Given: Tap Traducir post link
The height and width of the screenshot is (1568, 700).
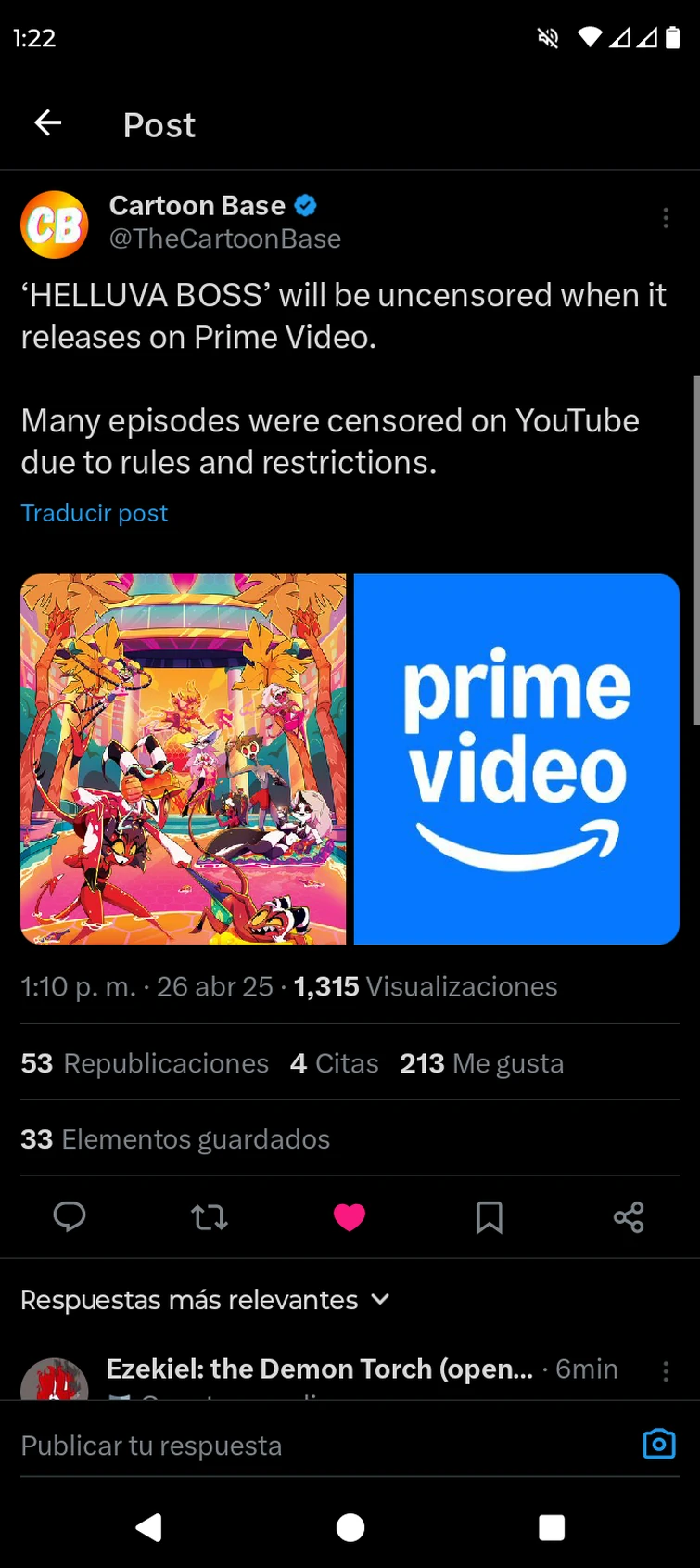Looking at the screenshot, I should pos(95,513).
